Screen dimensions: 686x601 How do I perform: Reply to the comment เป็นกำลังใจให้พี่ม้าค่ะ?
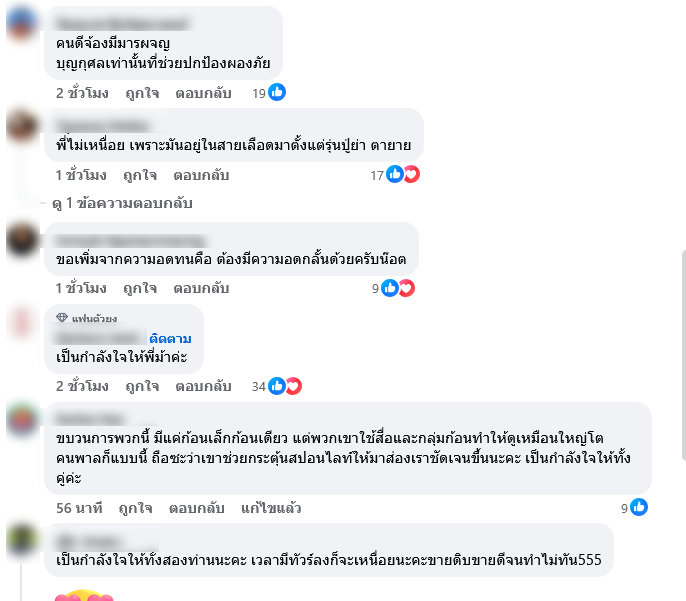(x=203, y=386)
